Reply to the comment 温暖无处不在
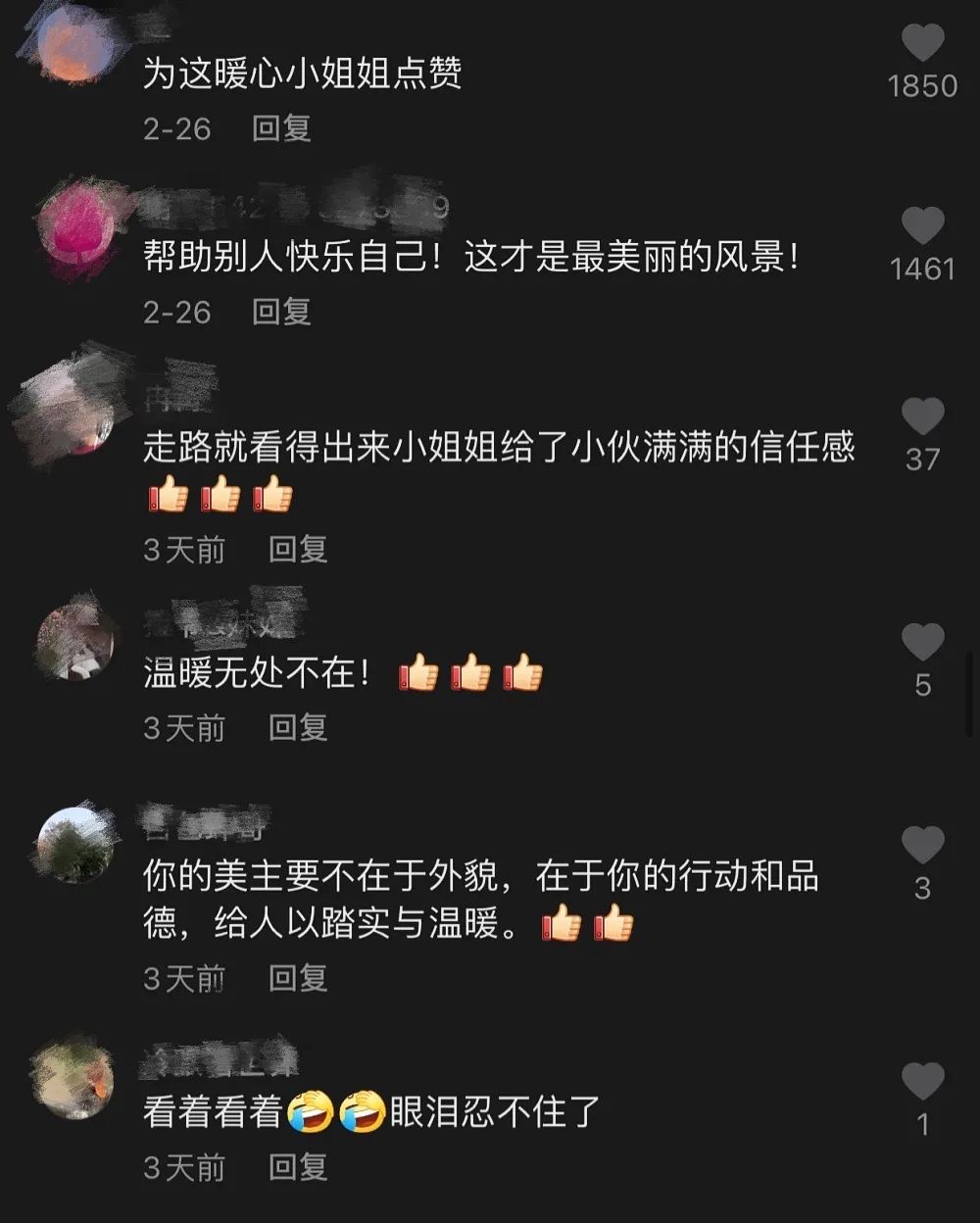Viewport: 980px width, 1223px height. coord(298,728)
